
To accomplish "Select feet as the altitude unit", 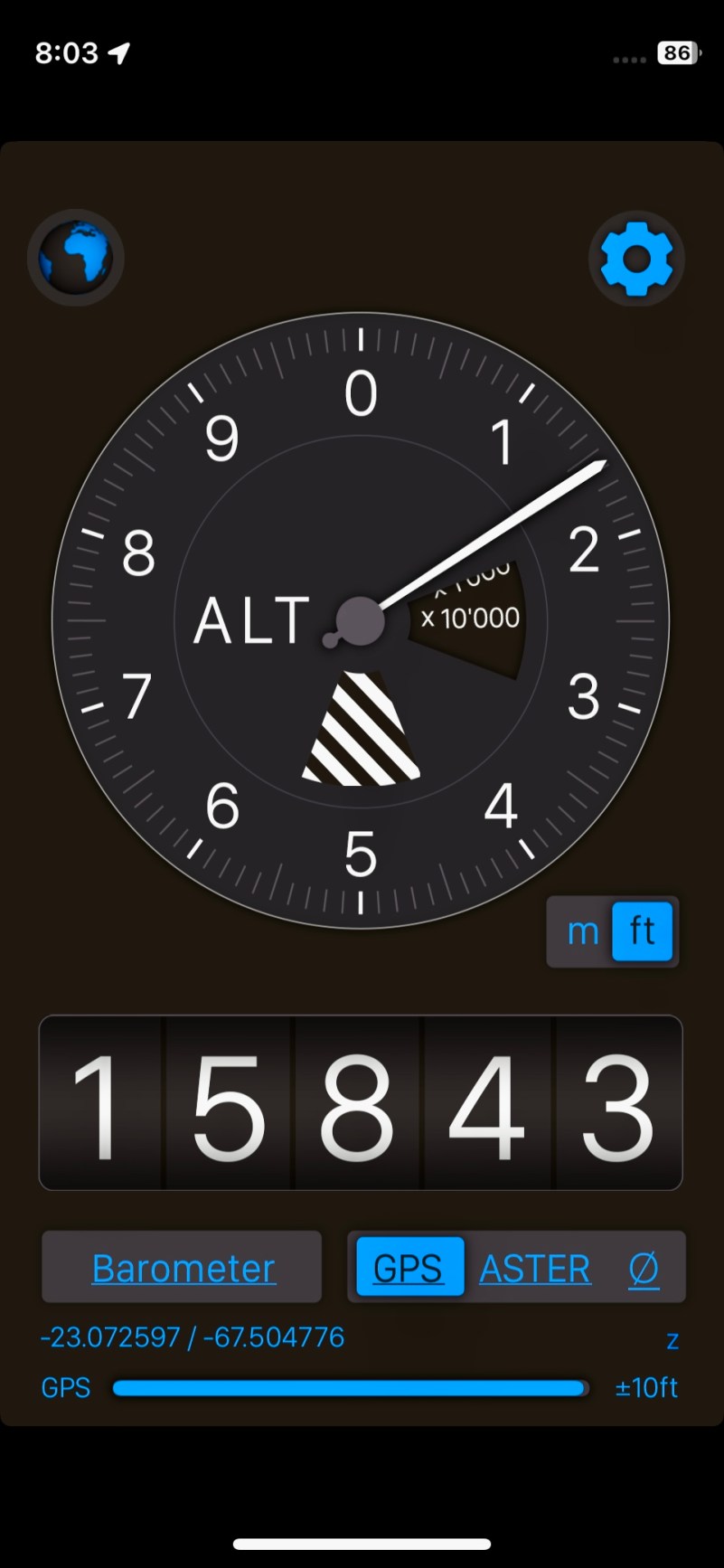I will (642, 931).
